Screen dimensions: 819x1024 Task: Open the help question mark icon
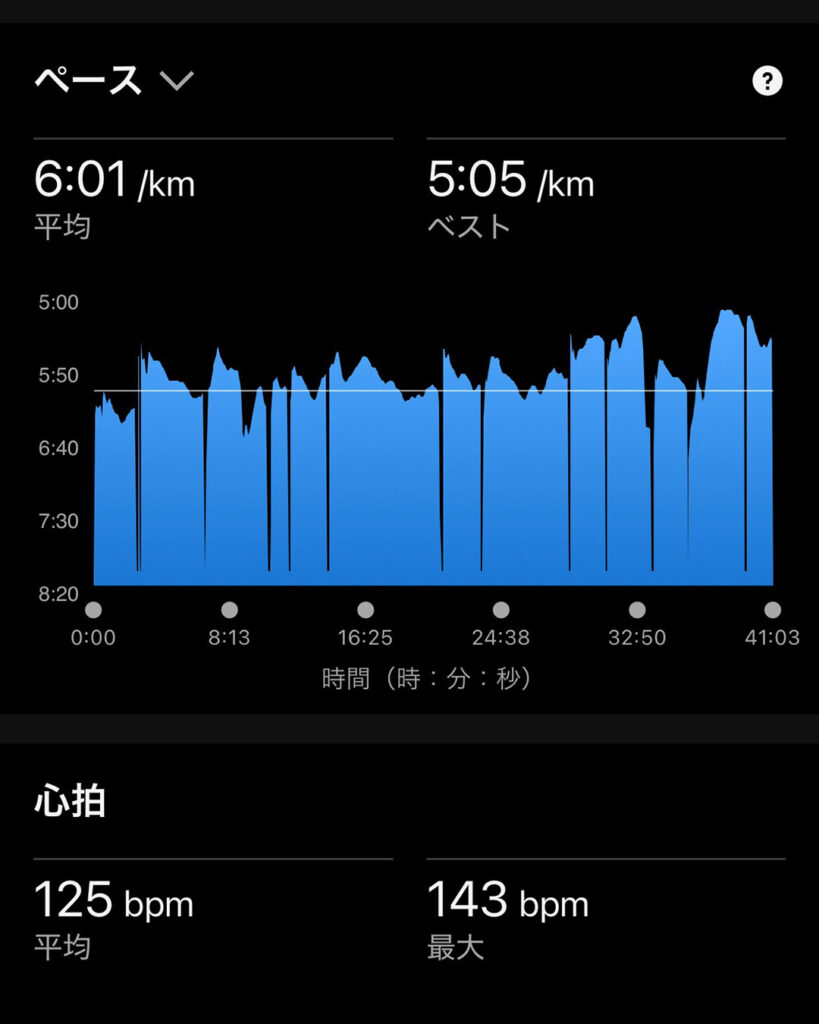point(767,81)
